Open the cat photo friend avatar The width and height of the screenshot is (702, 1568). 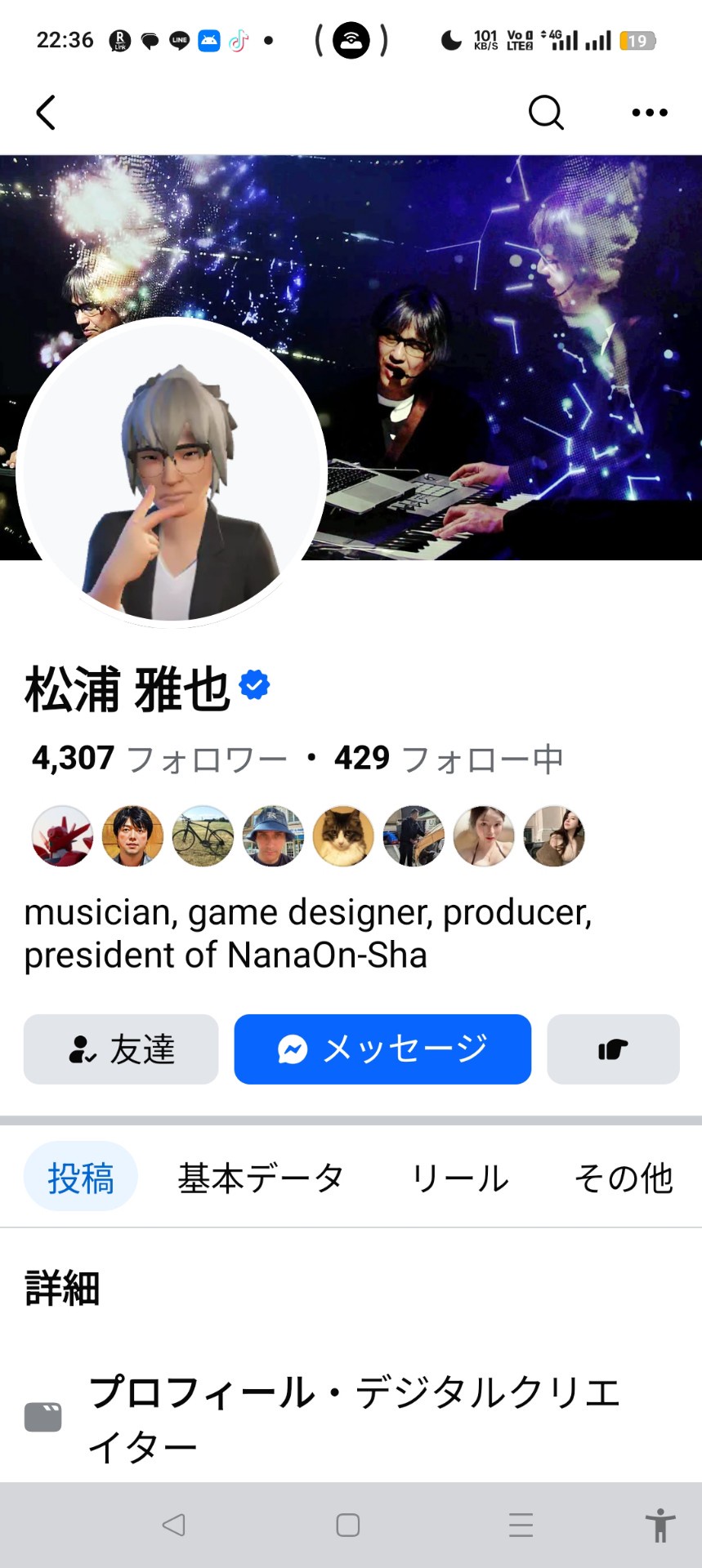pos(343,836)
